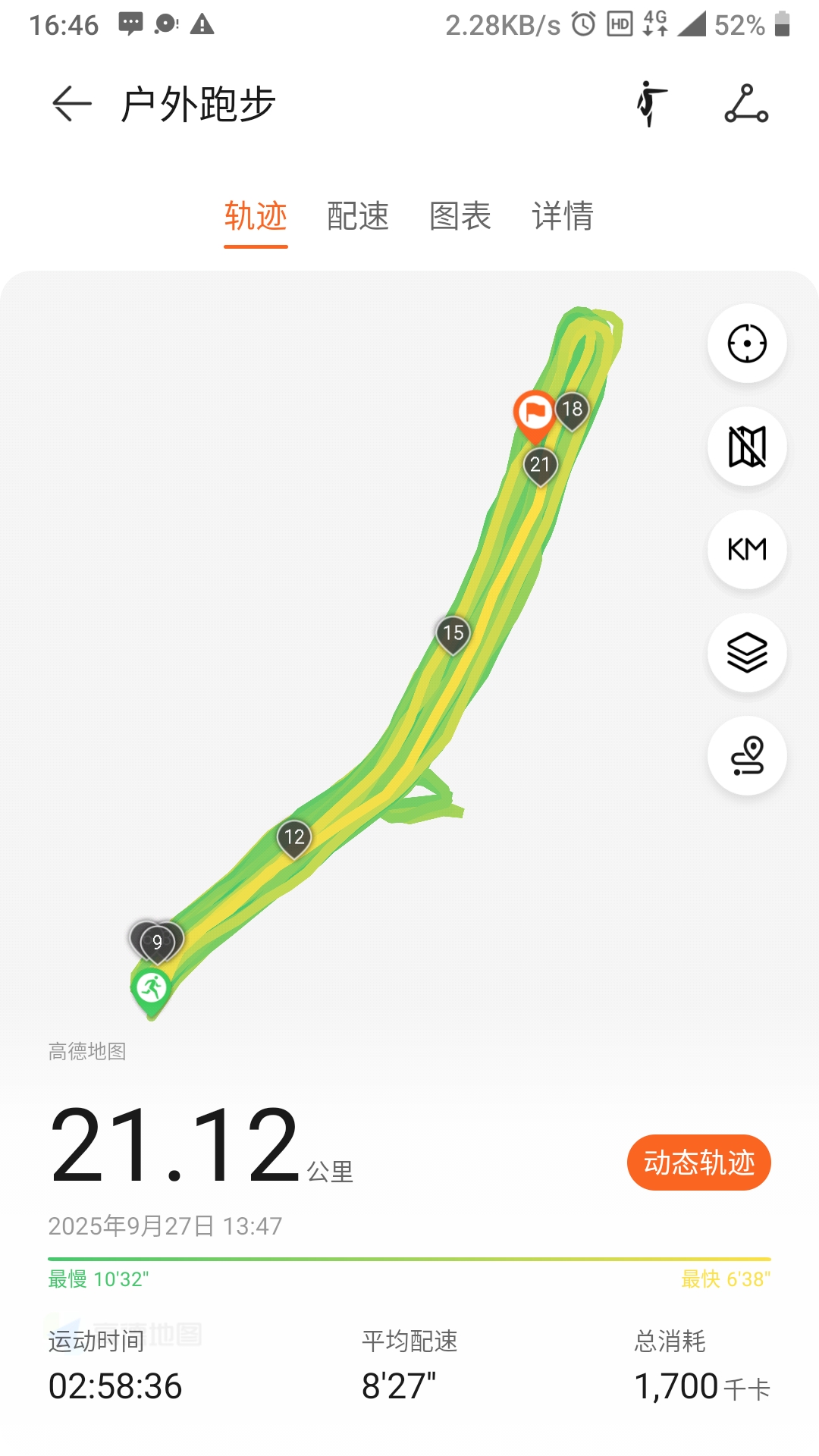Select the 轨迹 tab
The width and height of the screenshot is (819, 1456).
(x=256, y=216)
